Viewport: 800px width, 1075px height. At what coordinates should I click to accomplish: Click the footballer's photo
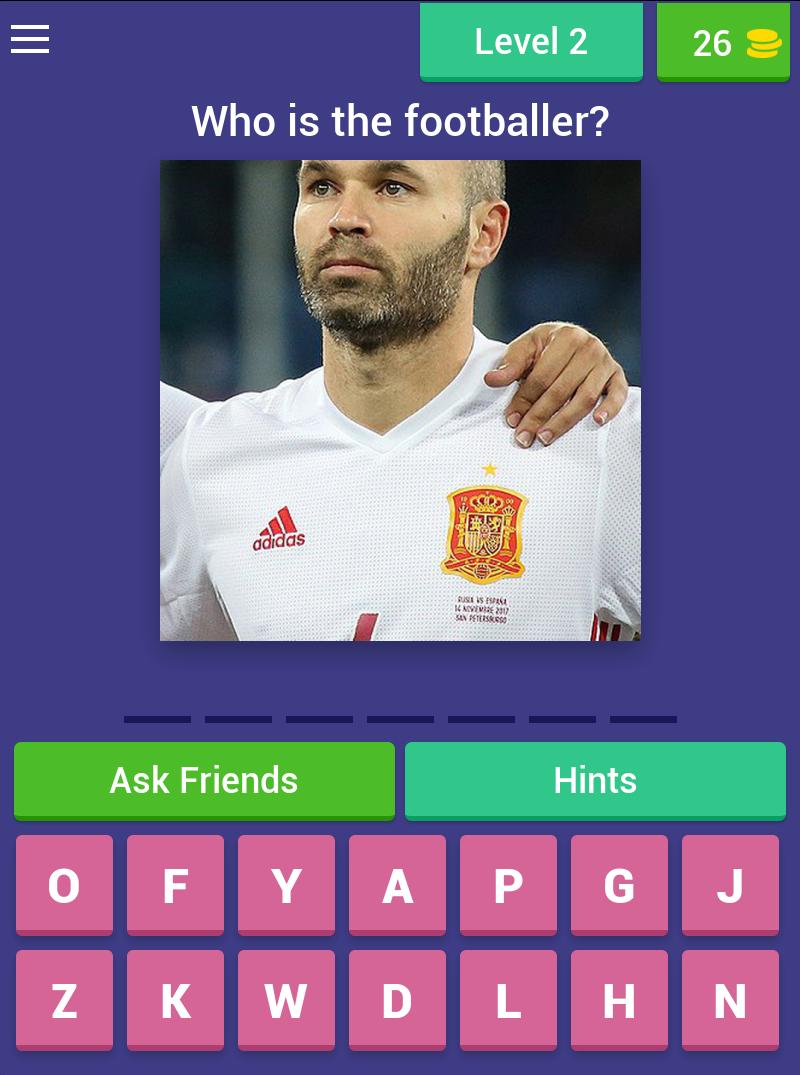400,399
